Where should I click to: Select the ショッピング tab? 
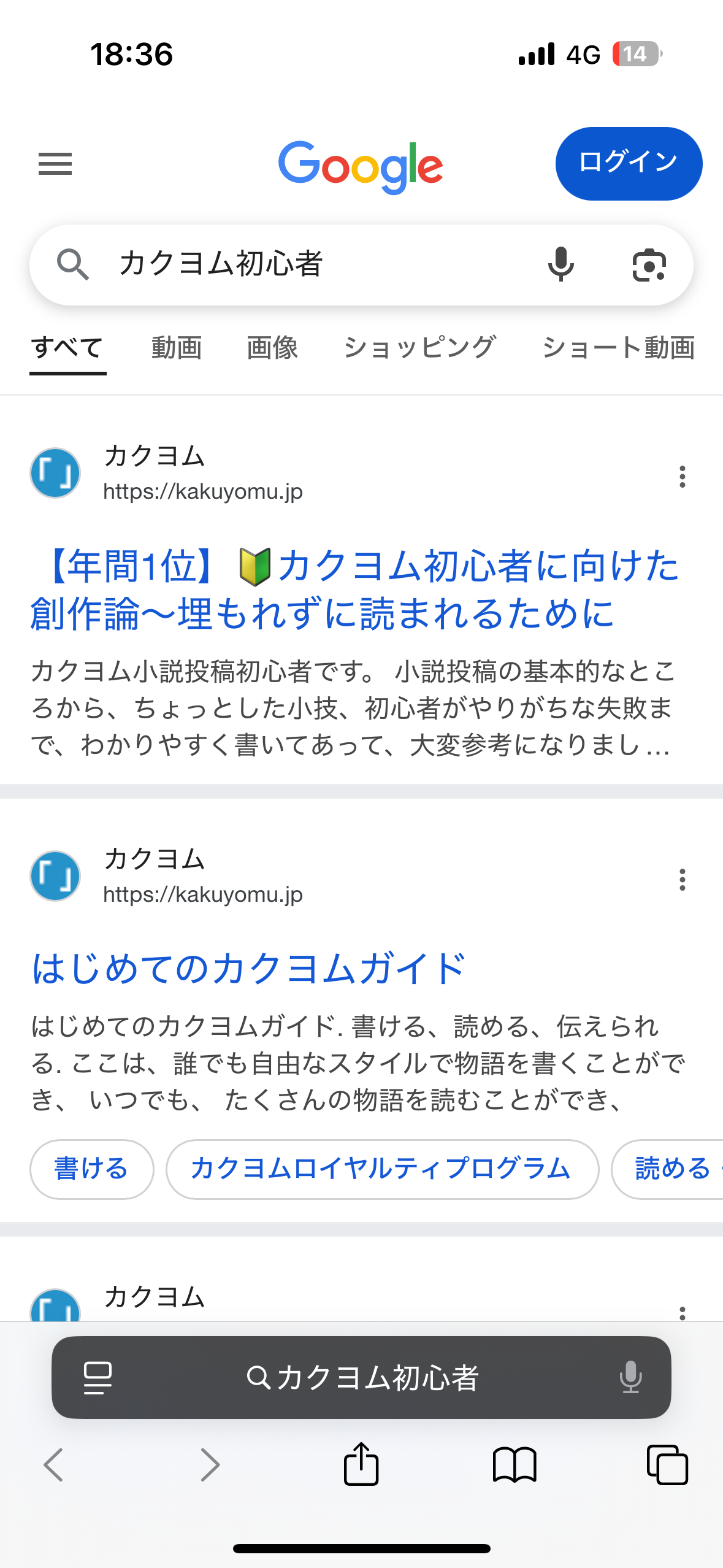419,348
